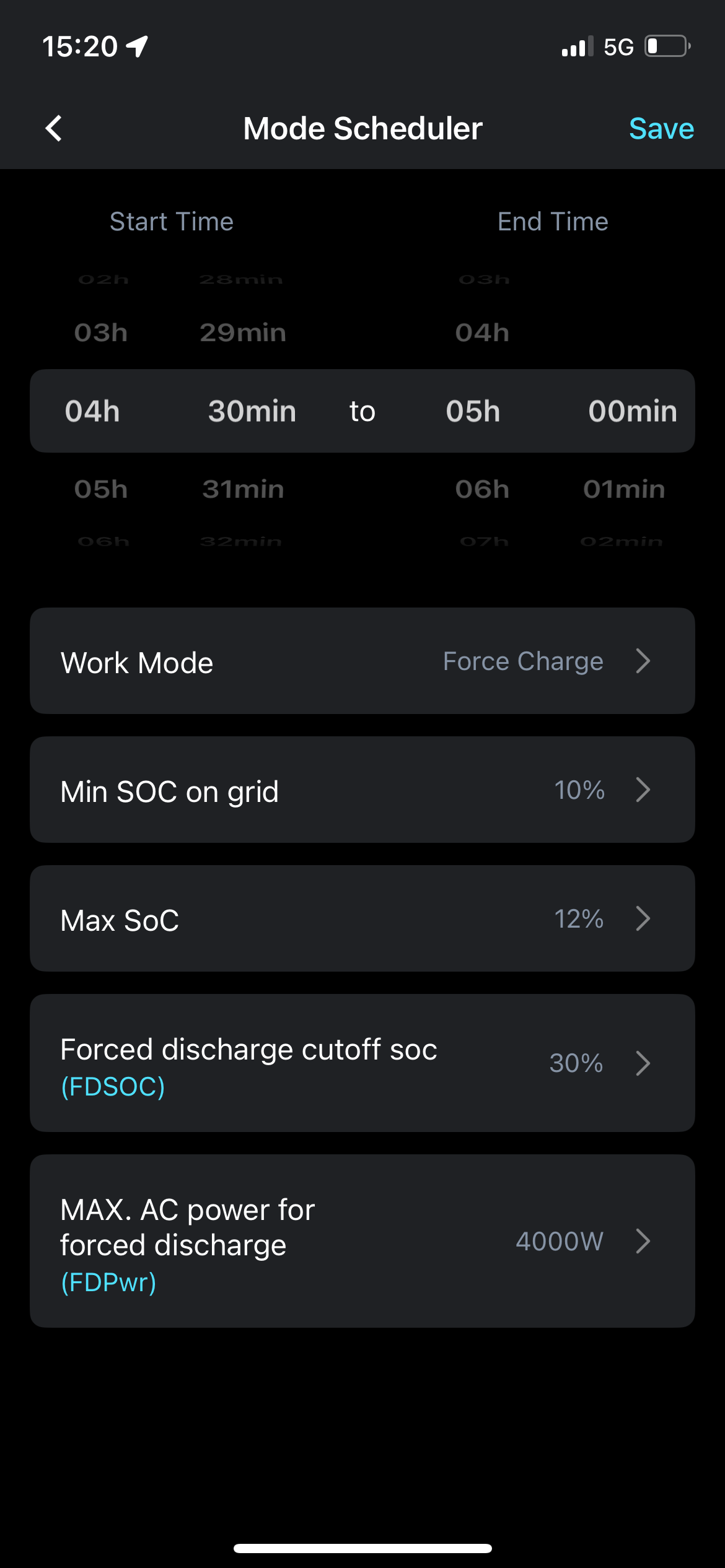Adjust MAX. AC power for forced discharge

click(x=362, y=1240)
